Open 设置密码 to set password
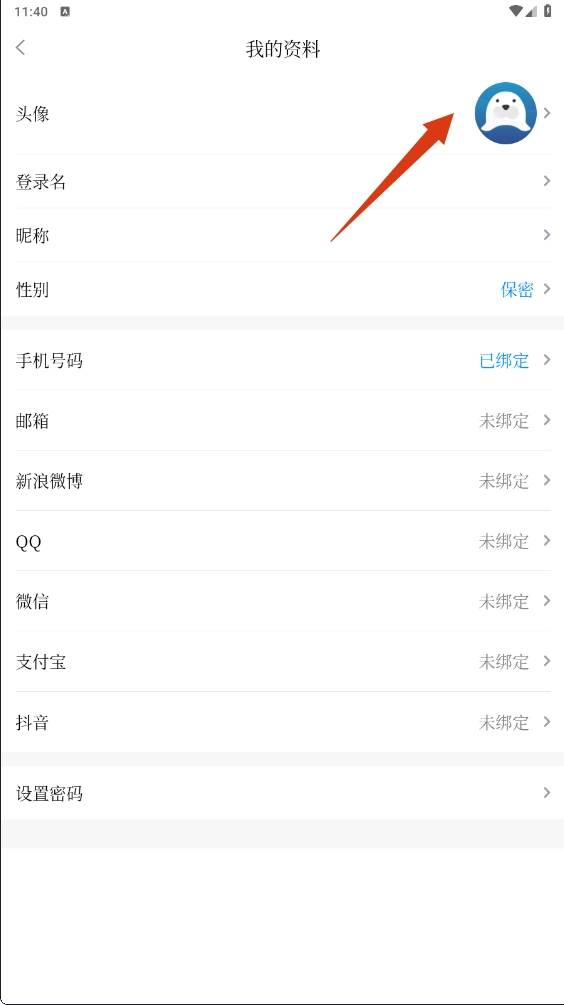Screen dimensions: 564x1005 (x=282, y=793)
